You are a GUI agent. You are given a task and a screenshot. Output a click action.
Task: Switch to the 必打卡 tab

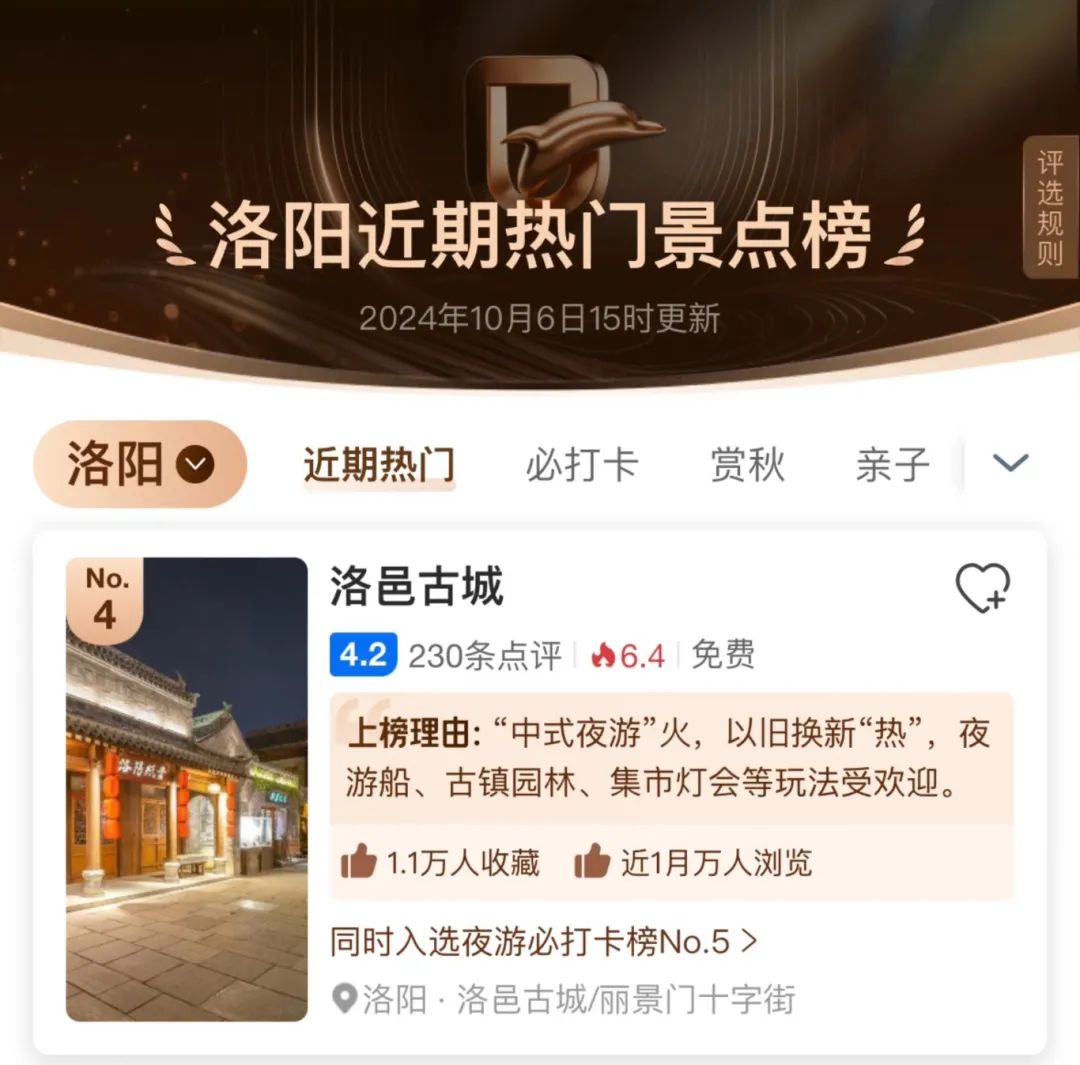tap(581, 465)
